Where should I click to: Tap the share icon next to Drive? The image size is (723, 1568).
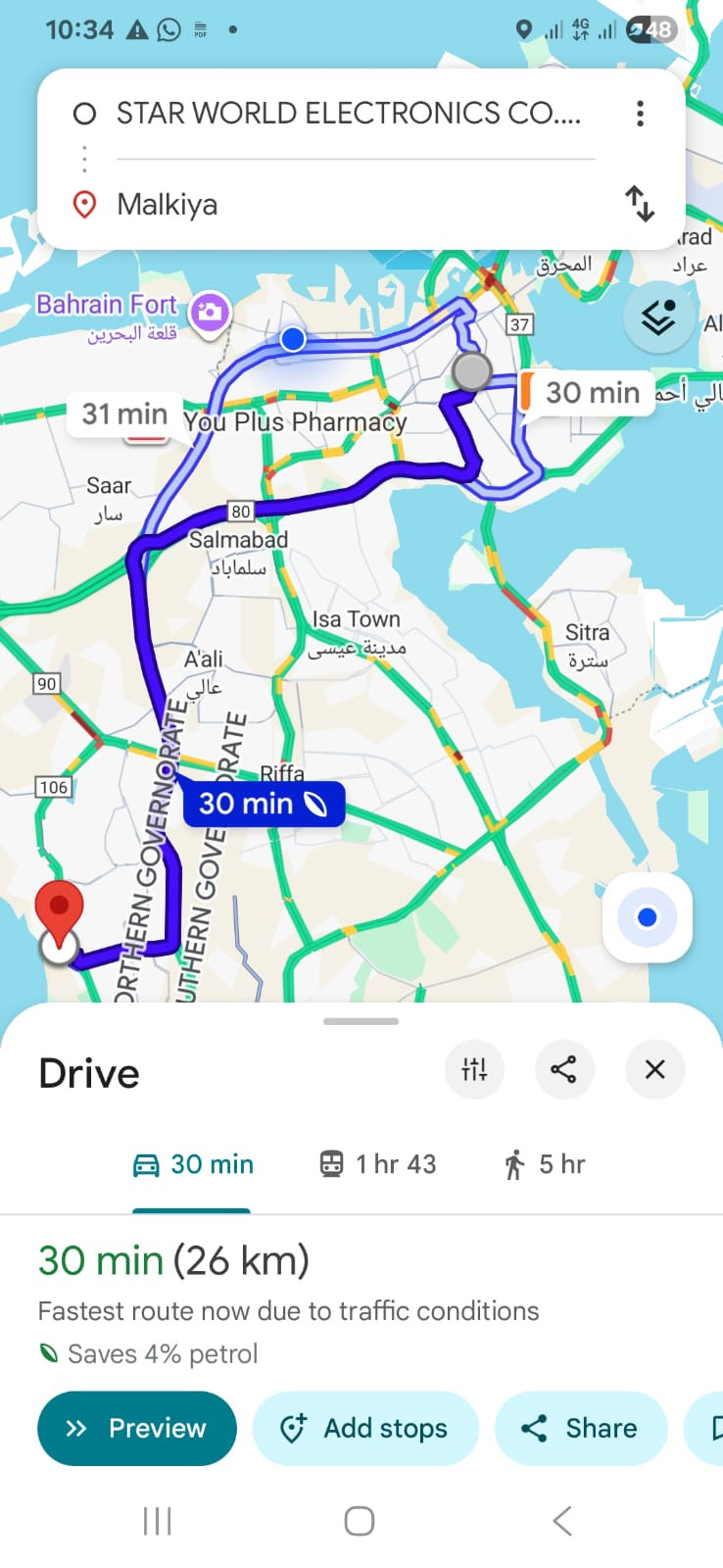pyautogui.click(x=563, y=1069)
